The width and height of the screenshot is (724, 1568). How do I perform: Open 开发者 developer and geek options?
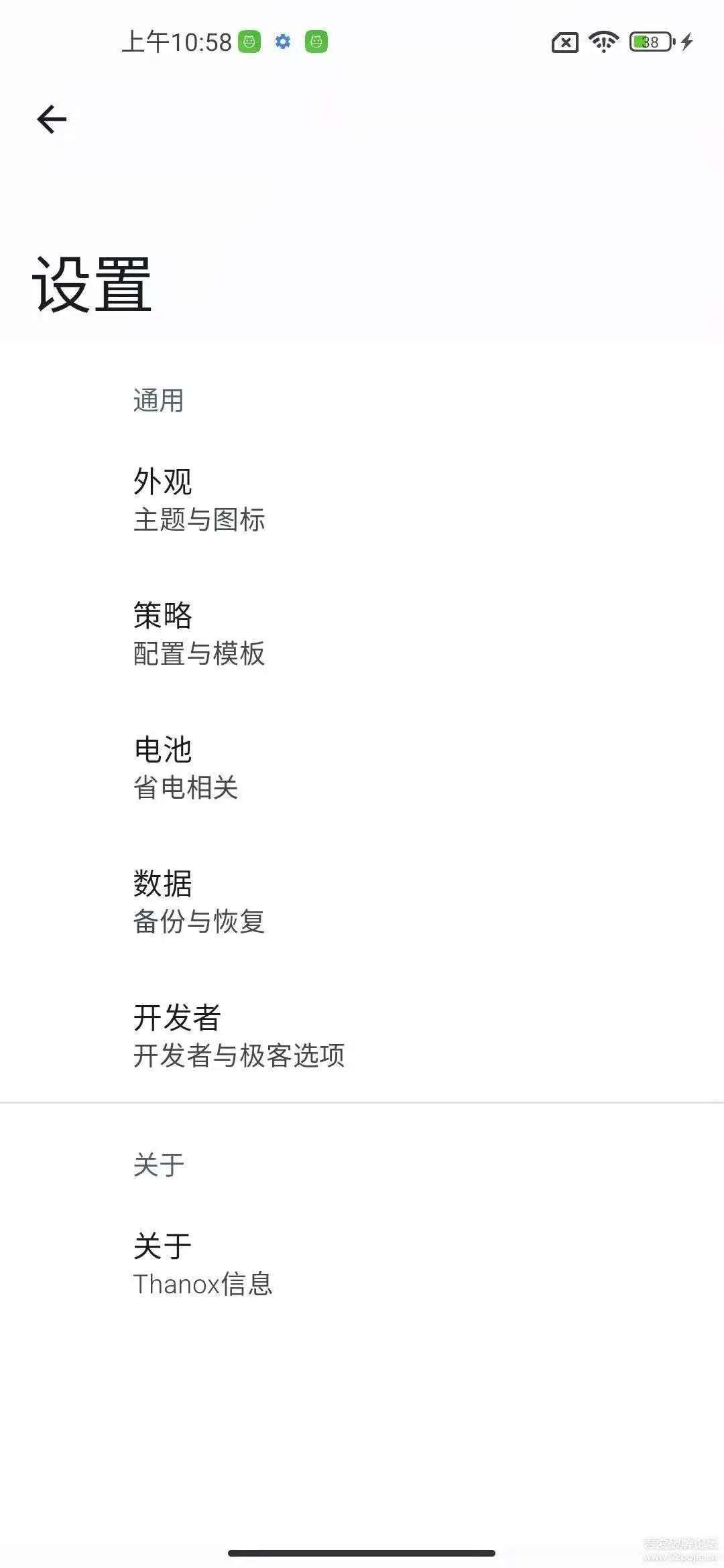click(362, 1036)
